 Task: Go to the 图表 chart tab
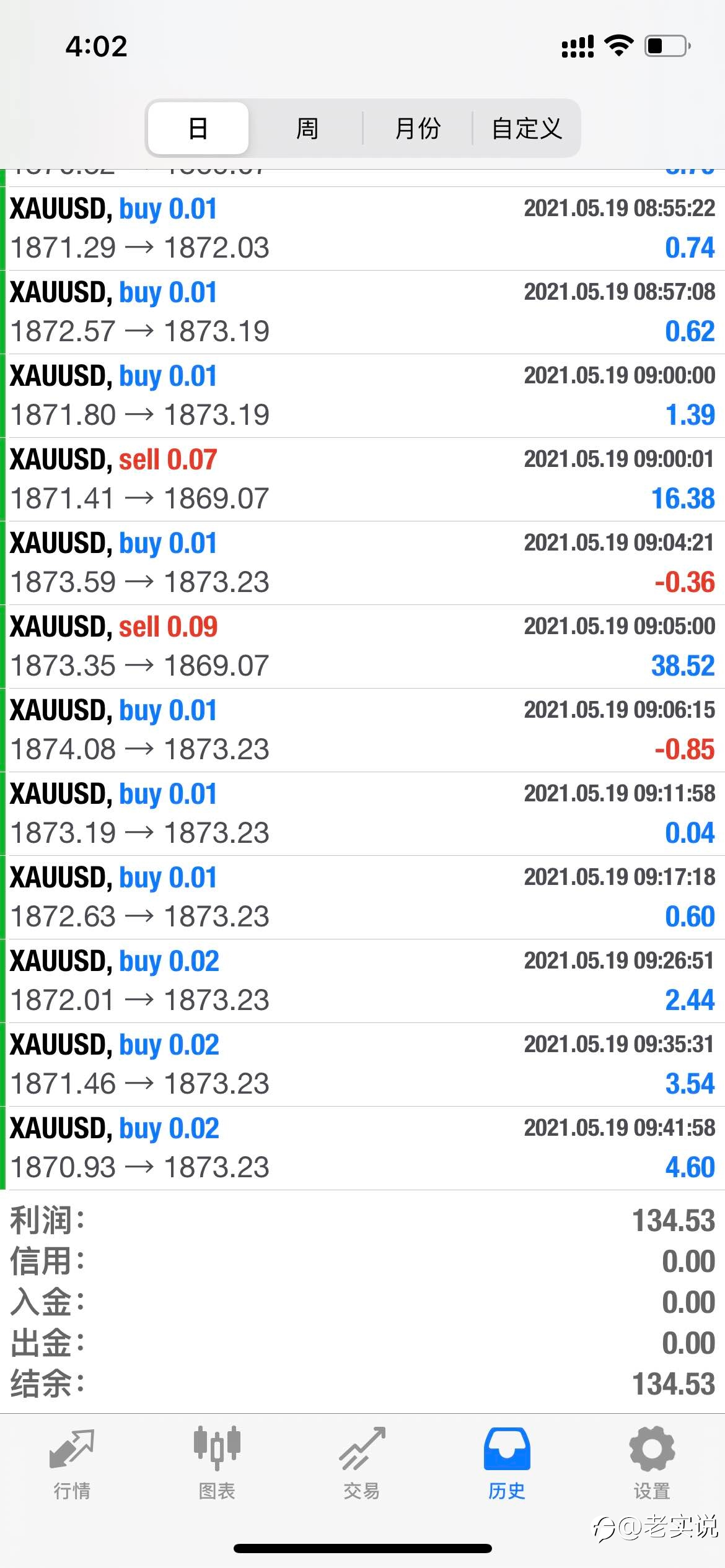[217, 1464]
